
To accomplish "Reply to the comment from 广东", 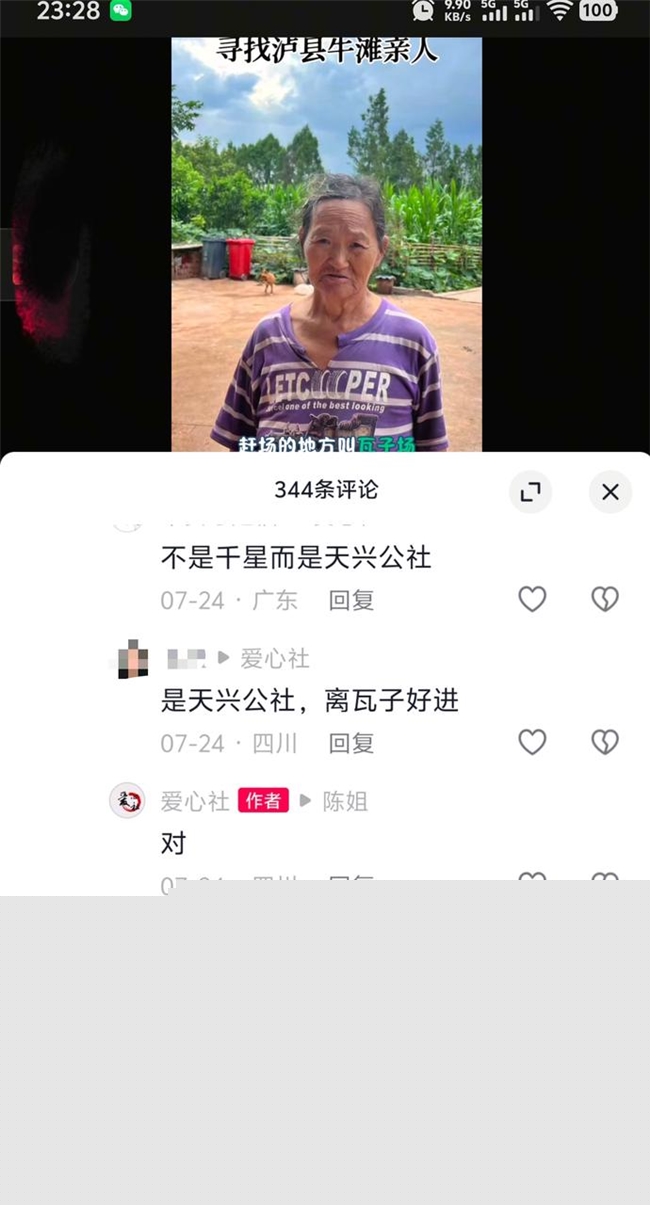I will click(351, 600).
